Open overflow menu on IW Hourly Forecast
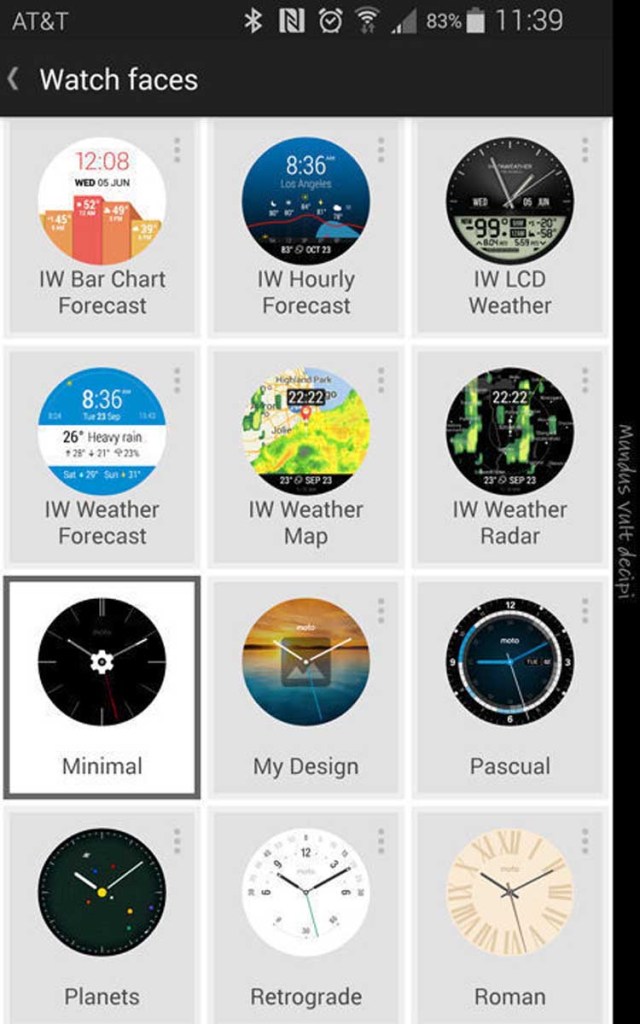This screenshot has height=1024, width=640. click(381, 150)
